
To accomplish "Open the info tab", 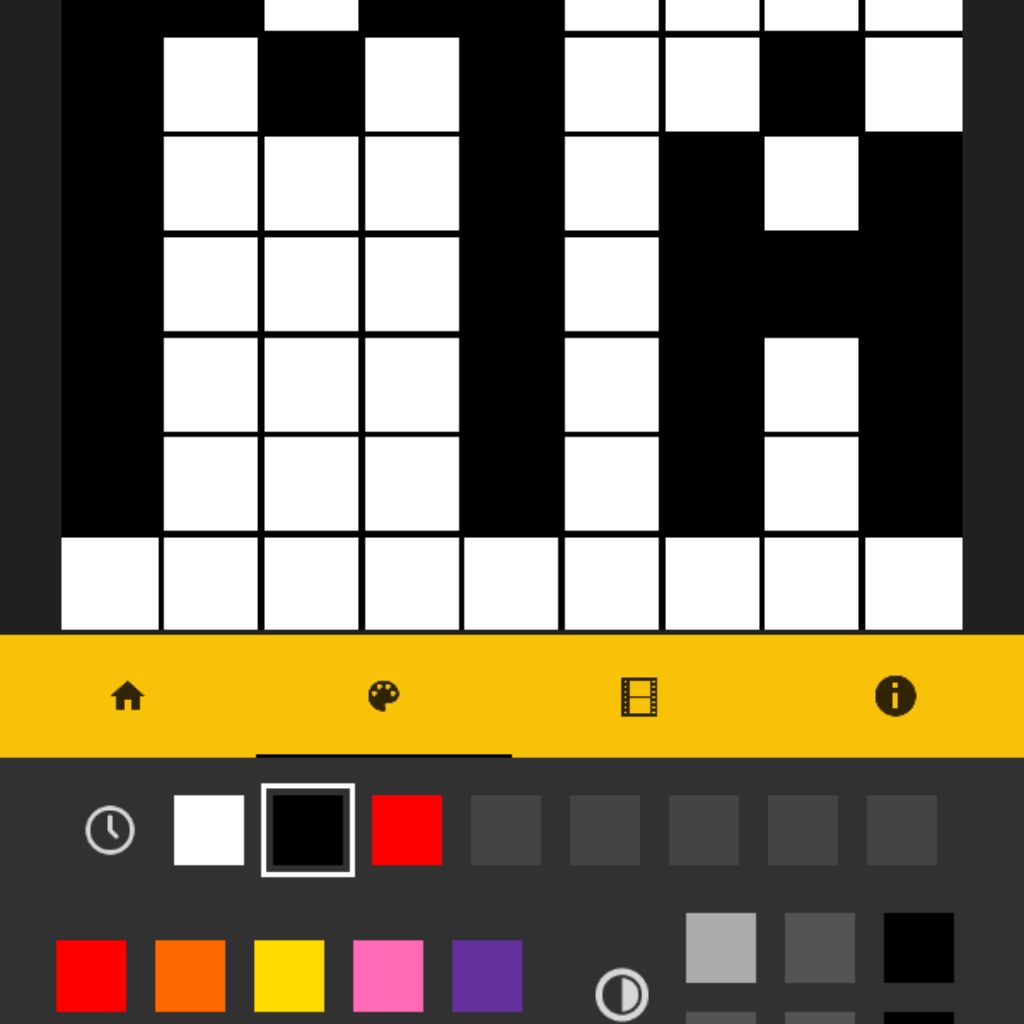I will pyautogui.click(x=895, y=696).
